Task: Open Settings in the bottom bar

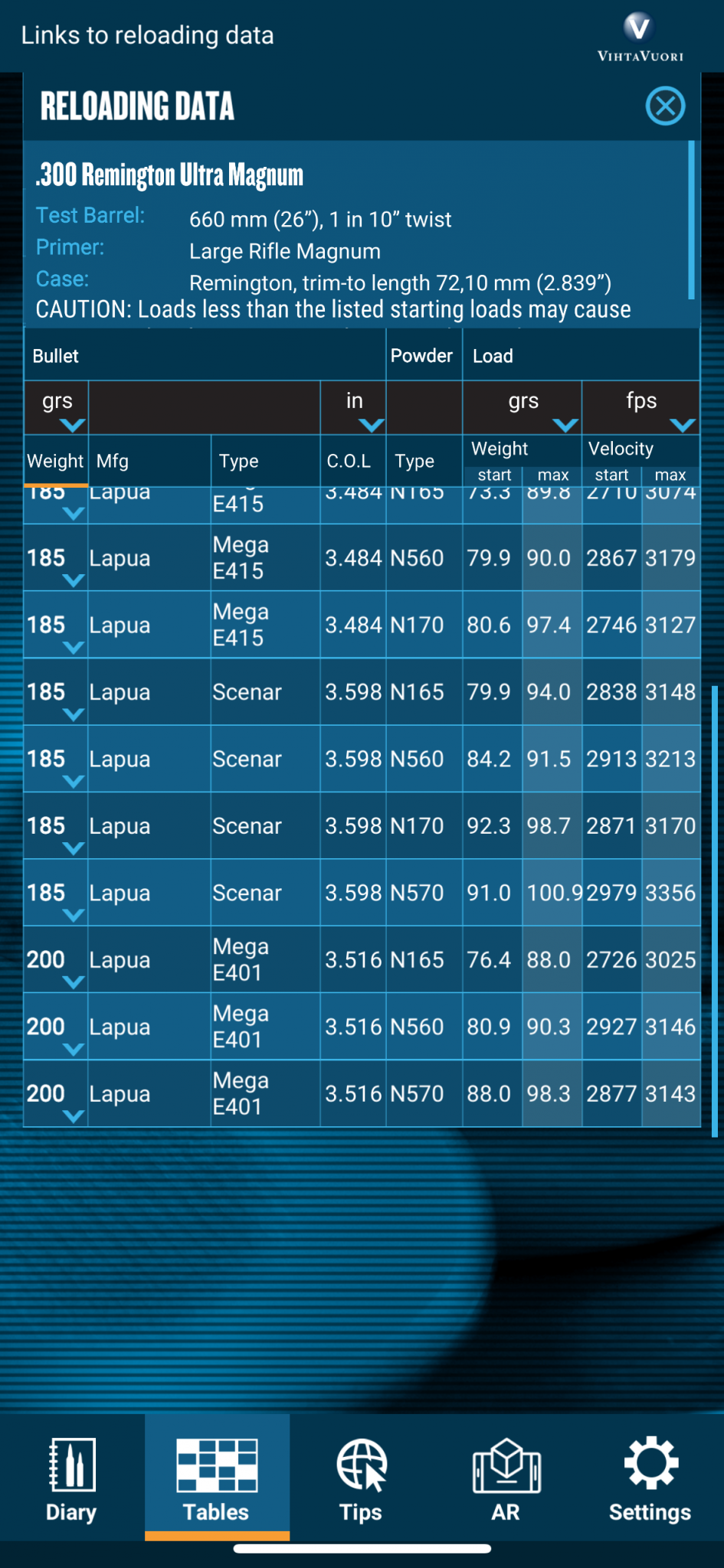Action: pos(651,1478)
